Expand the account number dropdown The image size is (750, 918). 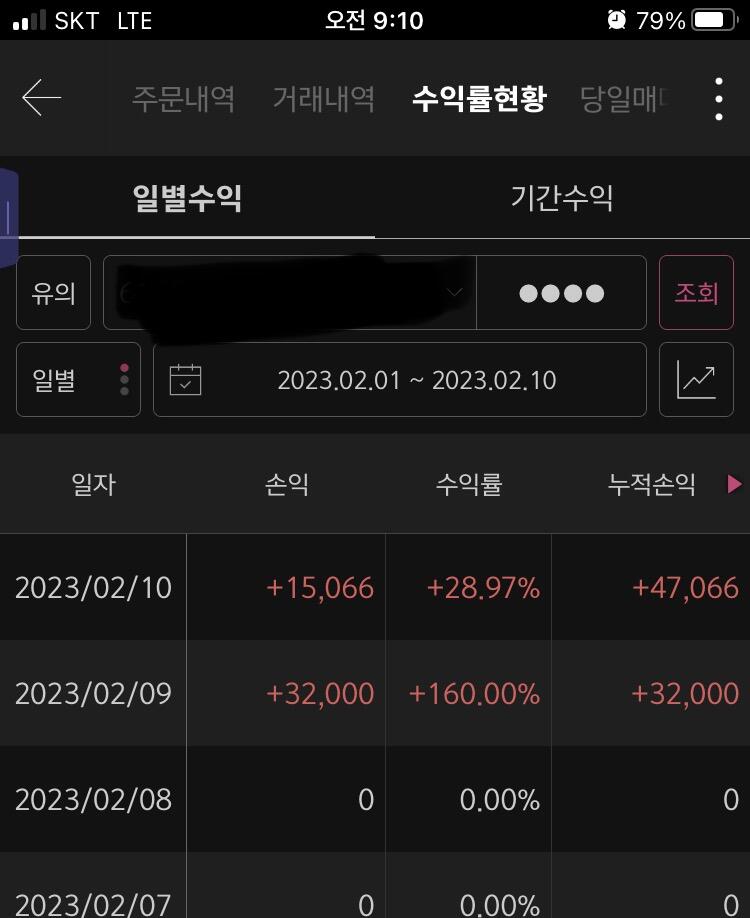pos(290,292)
